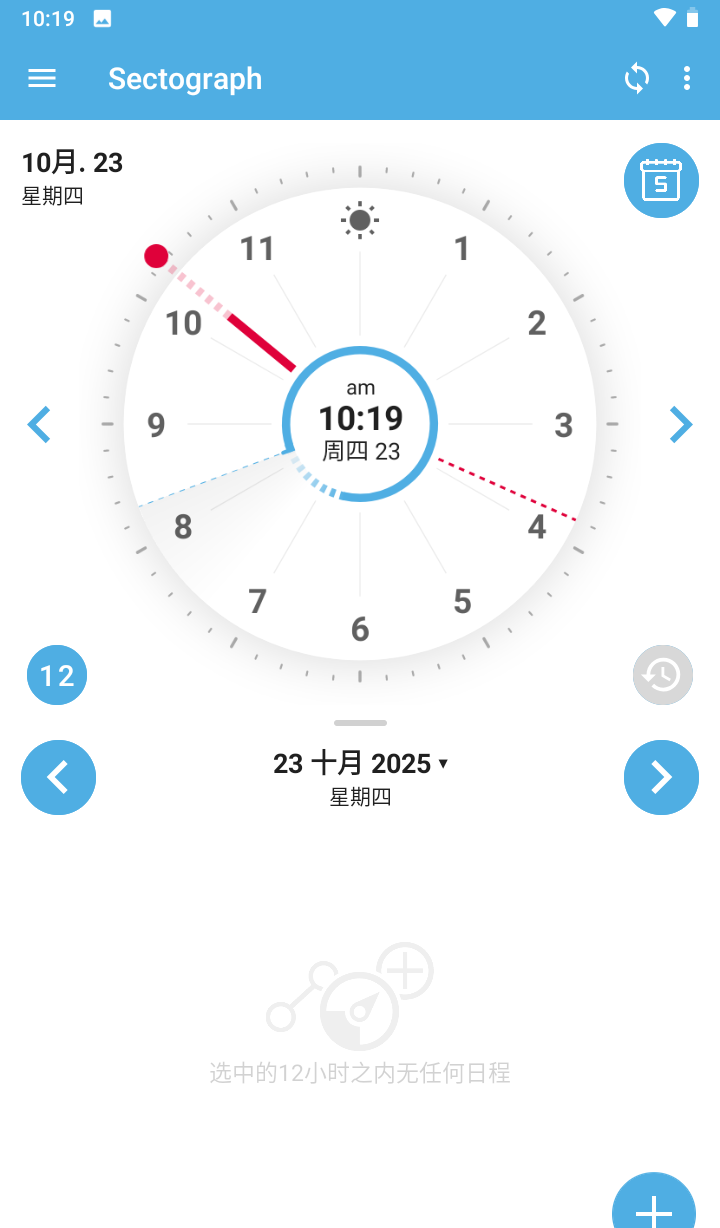Go to previous clock period arrow

click(39, 425)
